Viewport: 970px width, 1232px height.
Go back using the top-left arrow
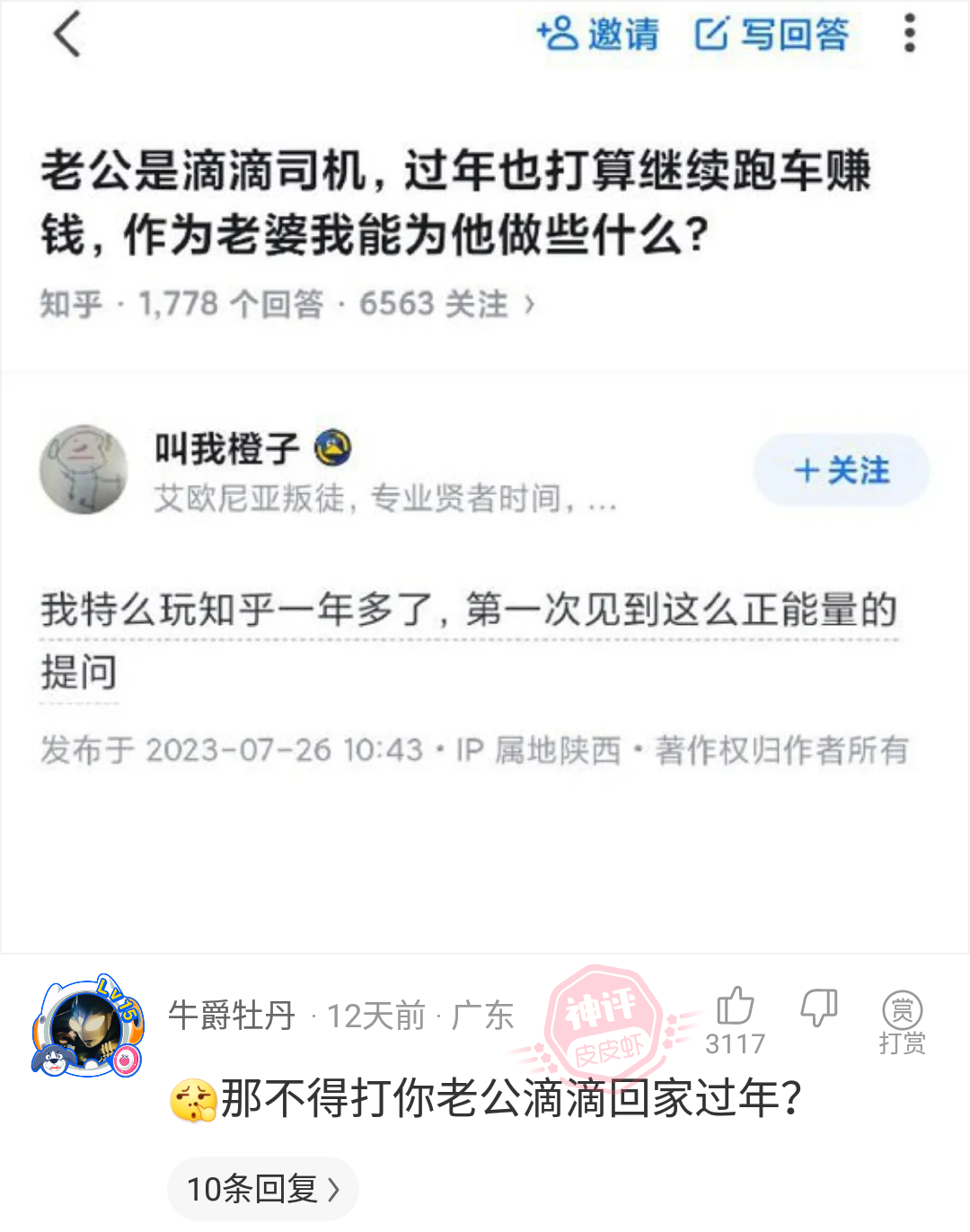click(x=67, y=34)
